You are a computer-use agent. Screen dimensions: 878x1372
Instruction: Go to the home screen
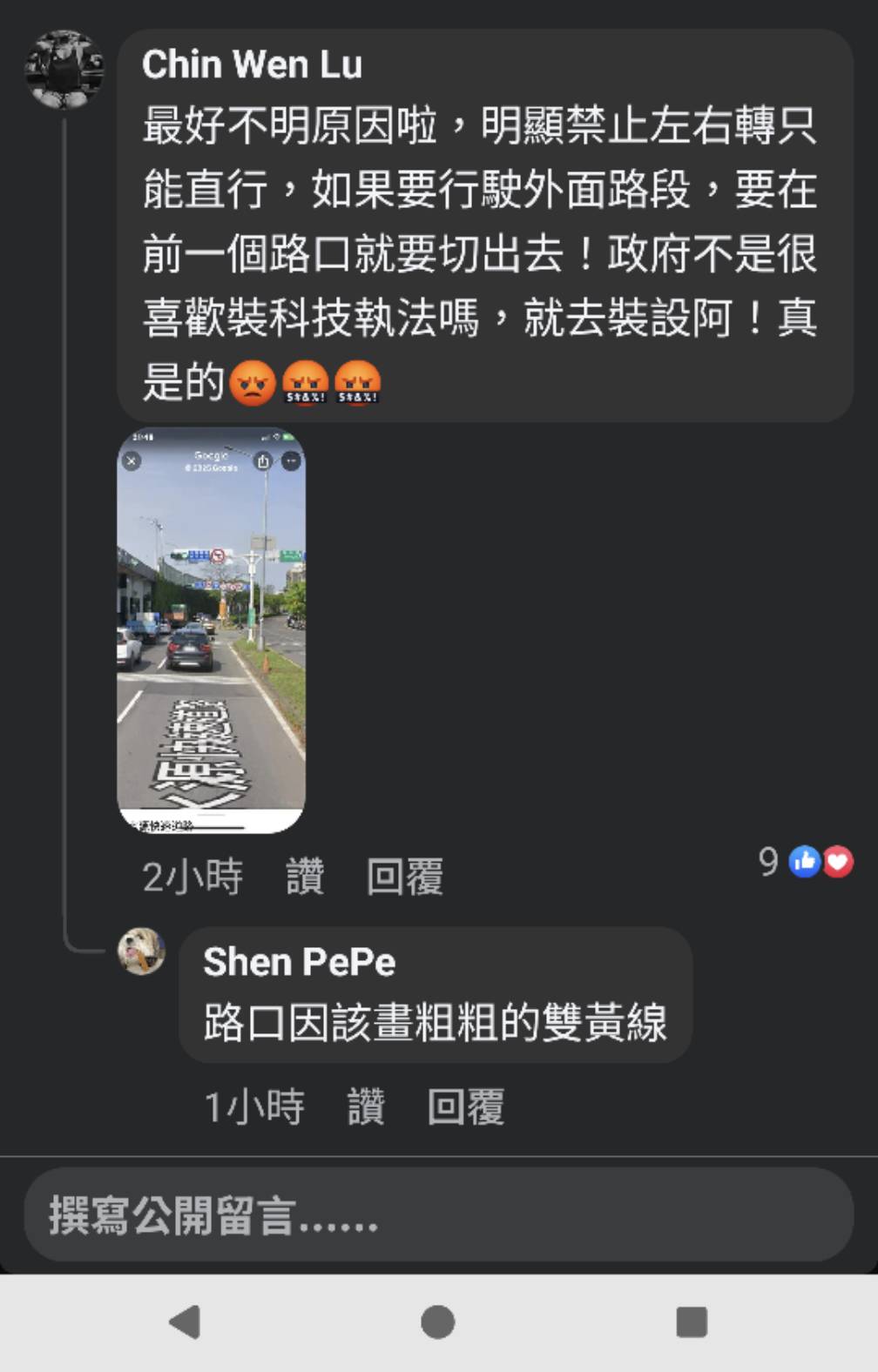438,1322
